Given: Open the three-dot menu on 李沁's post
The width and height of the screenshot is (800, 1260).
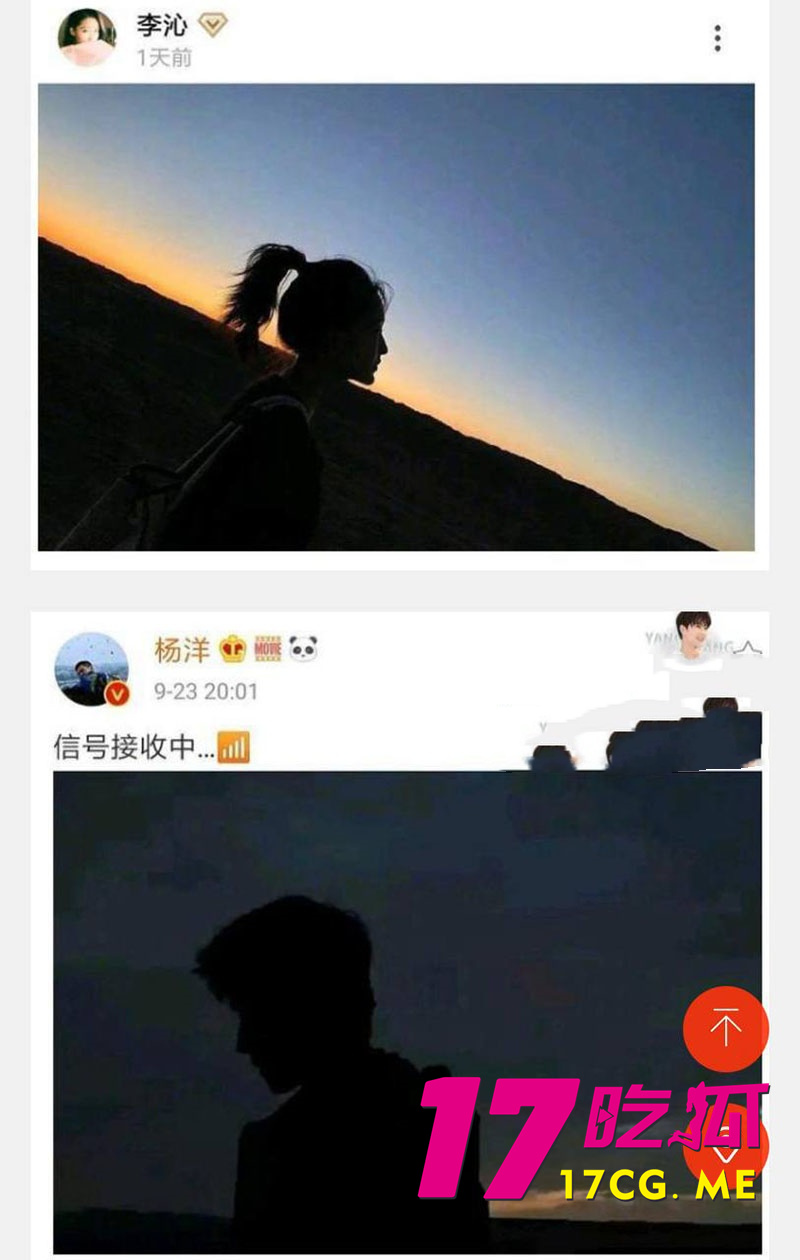Looking at the screenshot, I should (x=718, y=37).
